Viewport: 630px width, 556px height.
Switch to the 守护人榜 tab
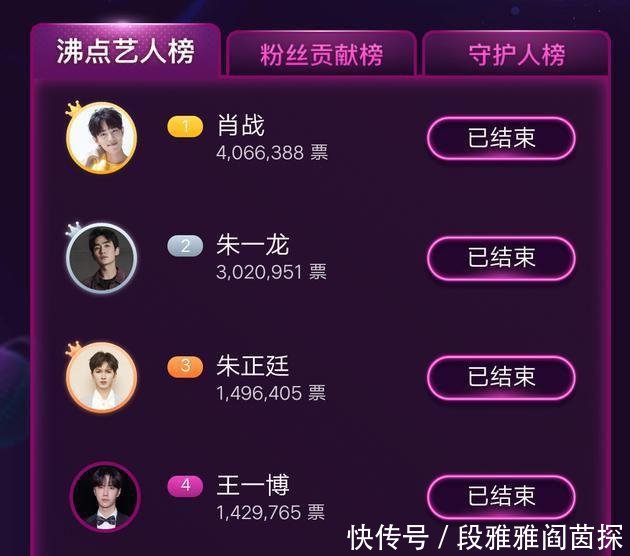[x=516, y=54]
